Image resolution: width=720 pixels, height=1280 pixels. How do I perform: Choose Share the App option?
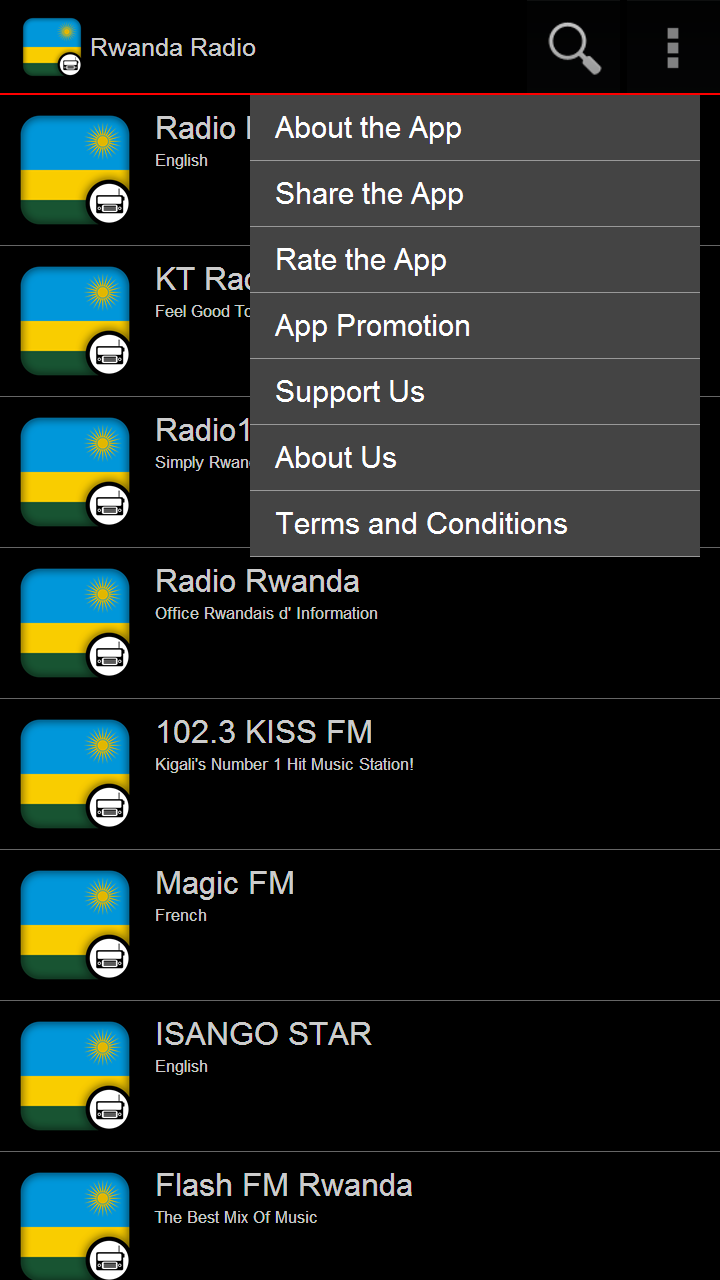[x=368, y=193]
